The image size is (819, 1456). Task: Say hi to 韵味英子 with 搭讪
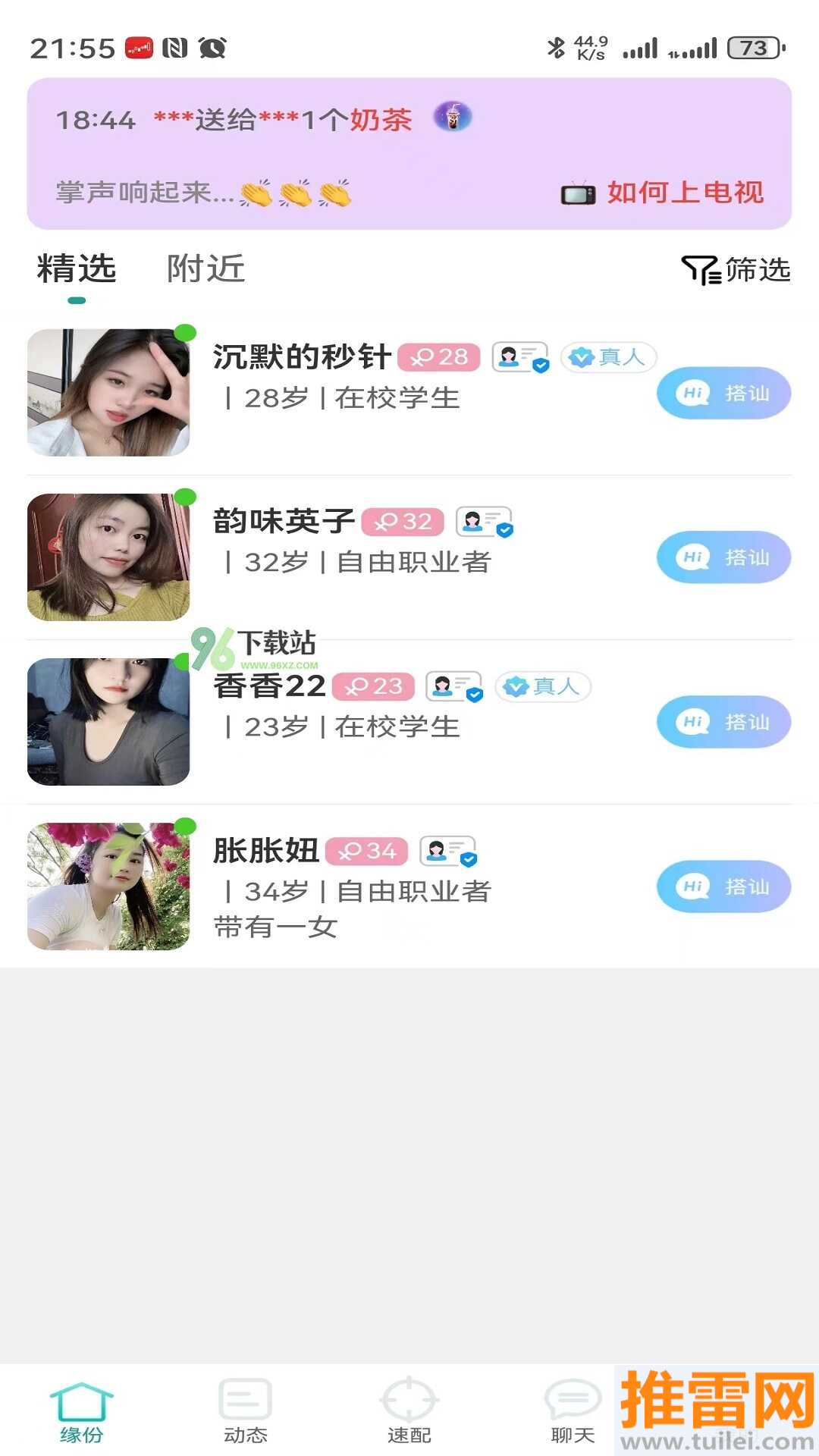pos(723,557)
